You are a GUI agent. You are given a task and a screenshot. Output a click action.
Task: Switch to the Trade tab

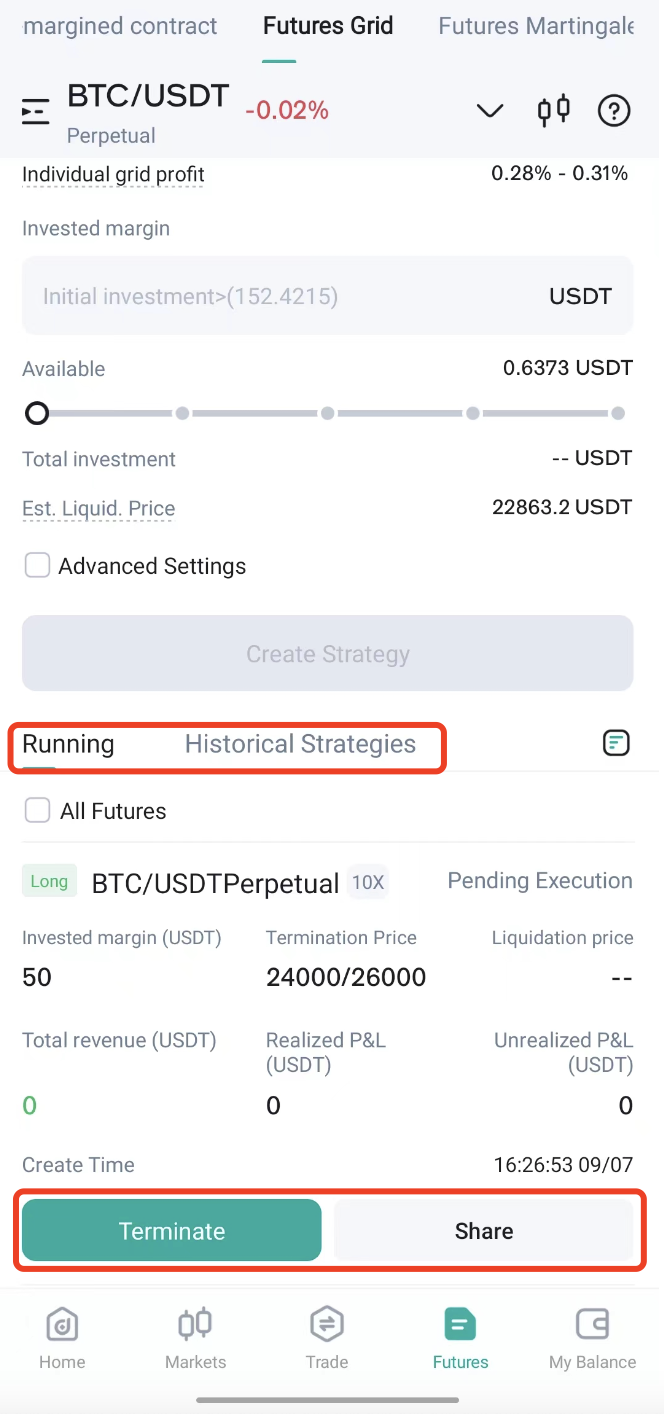point(327,1338)
